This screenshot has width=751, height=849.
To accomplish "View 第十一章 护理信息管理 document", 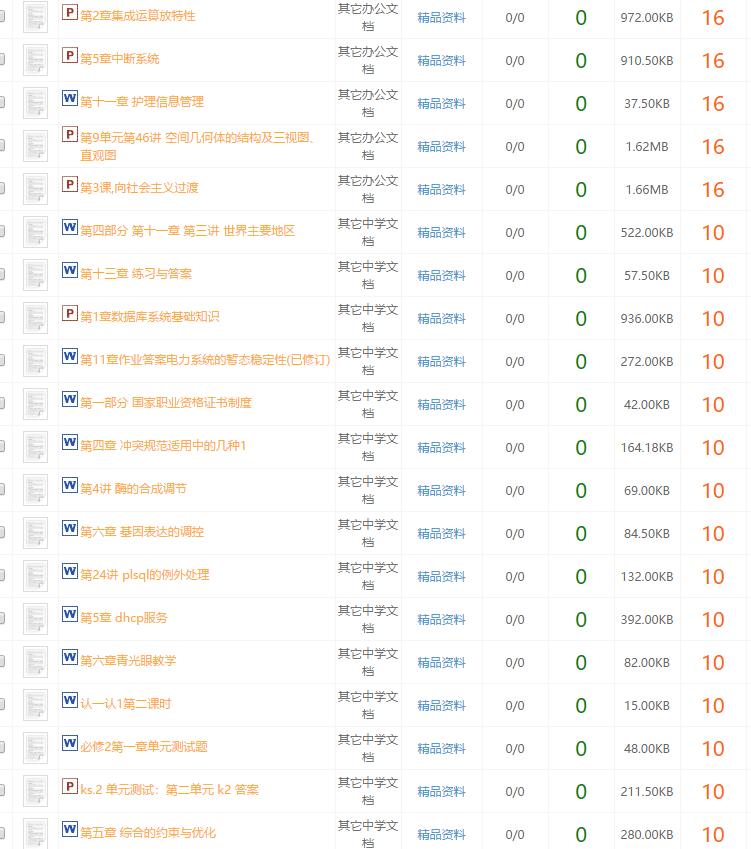I will pos(141,102).
